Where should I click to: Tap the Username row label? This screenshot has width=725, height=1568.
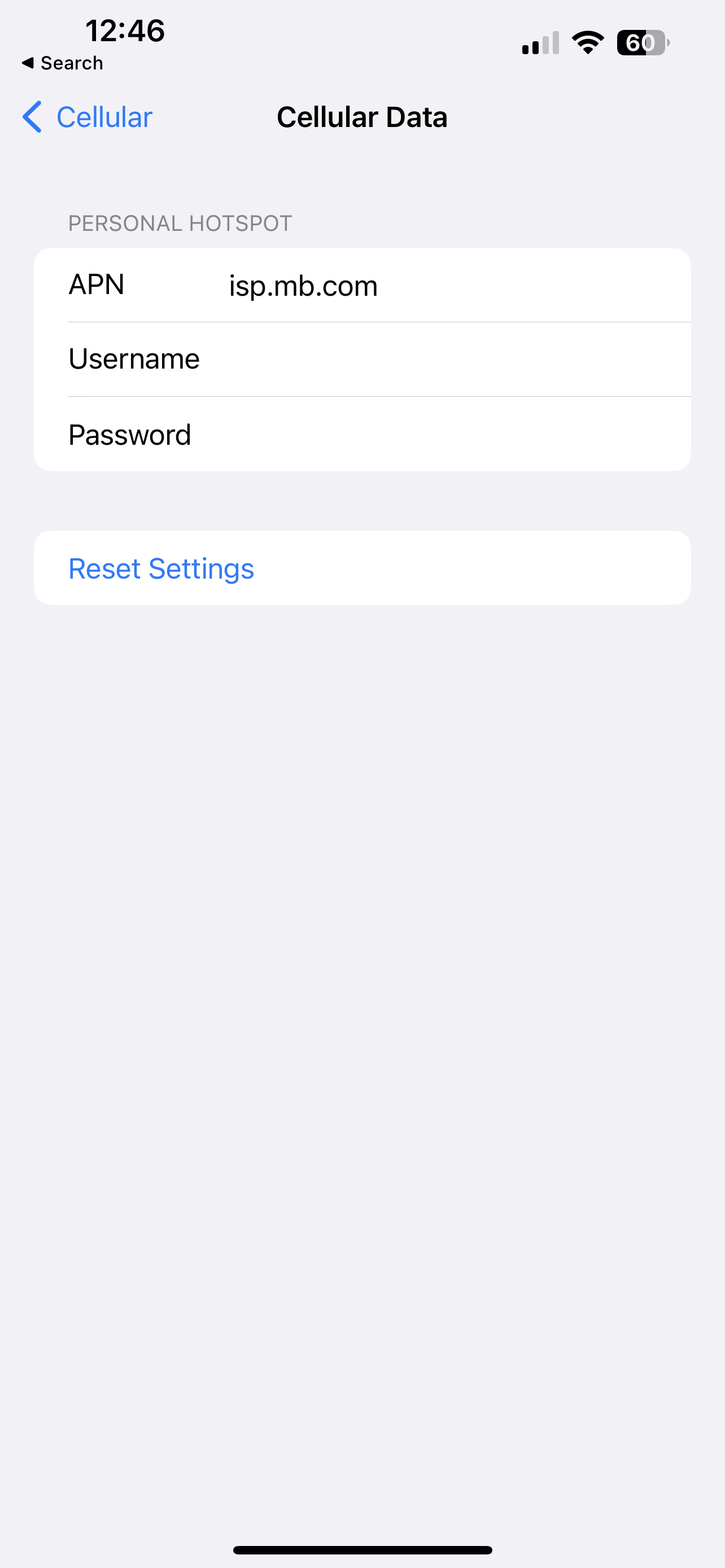(x=134, y=359)
